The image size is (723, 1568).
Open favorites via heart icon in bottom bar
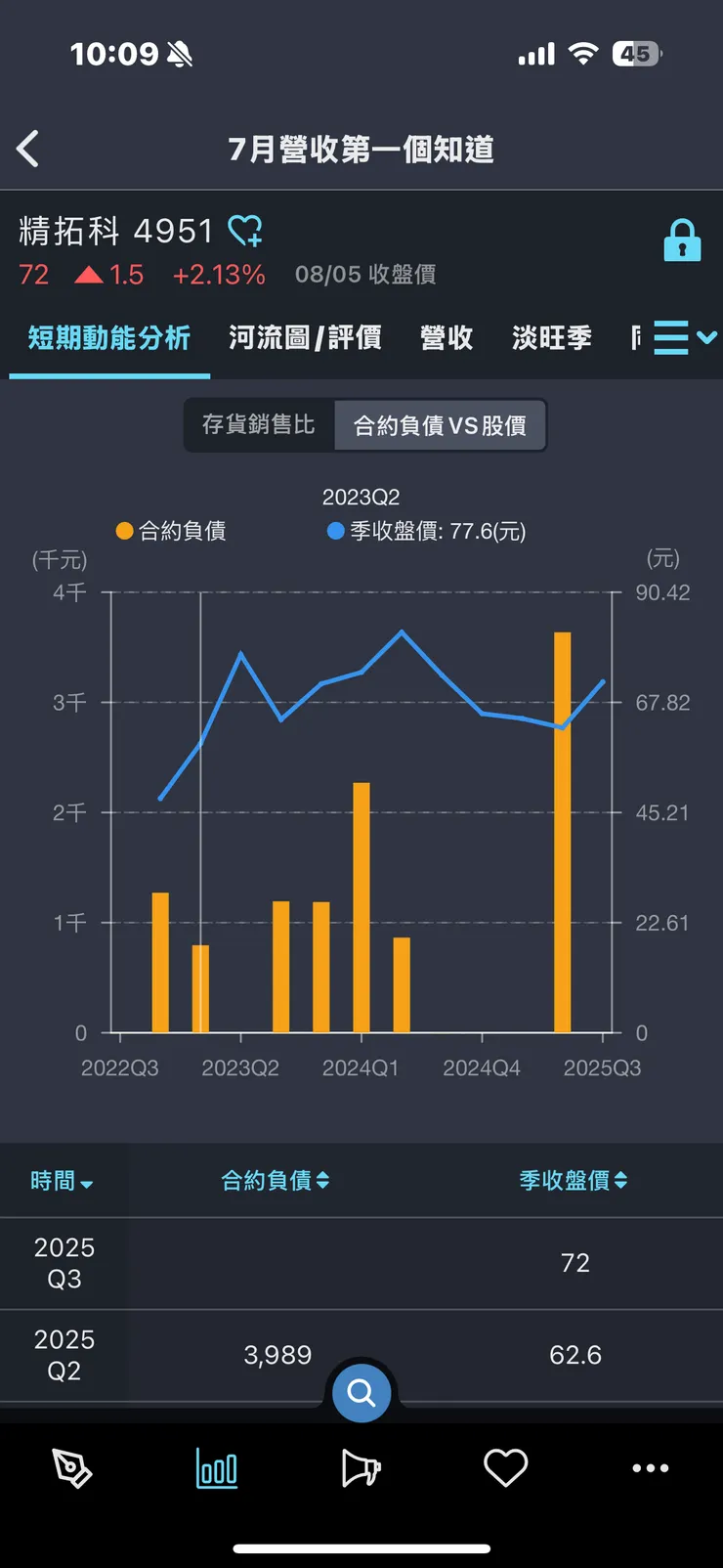point(506,1466)
